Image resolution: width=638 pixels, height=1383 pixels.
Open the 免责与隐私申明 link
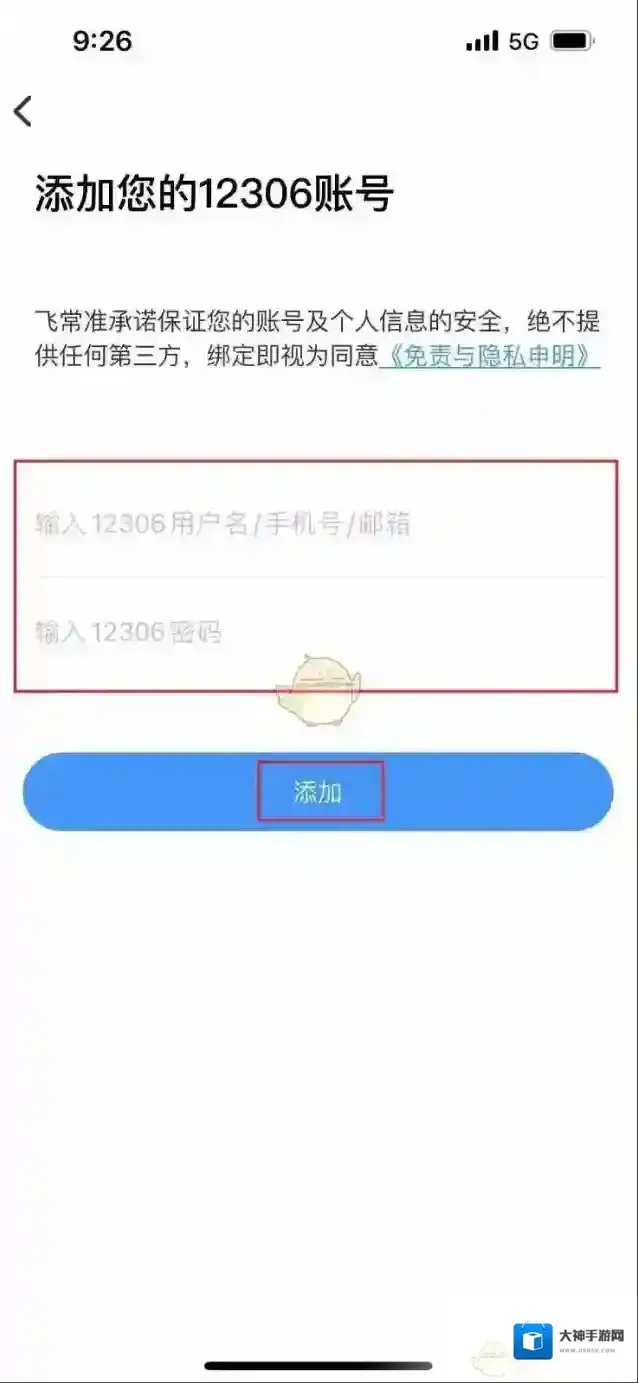pyautogui.click(x=491, y=356)
